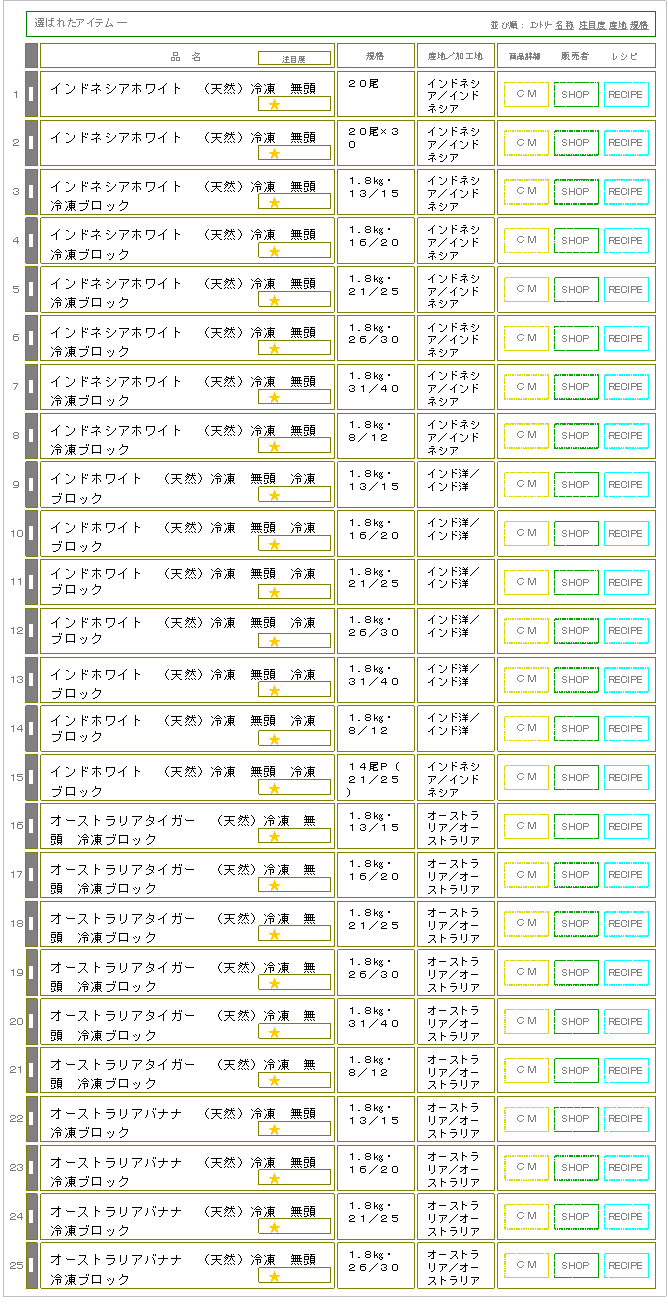Open SHOP for row 7 インドネシアホワイト 31/40
This screenshot has height=1305, width=668.
pyautogui.click(x=575, y=387)
